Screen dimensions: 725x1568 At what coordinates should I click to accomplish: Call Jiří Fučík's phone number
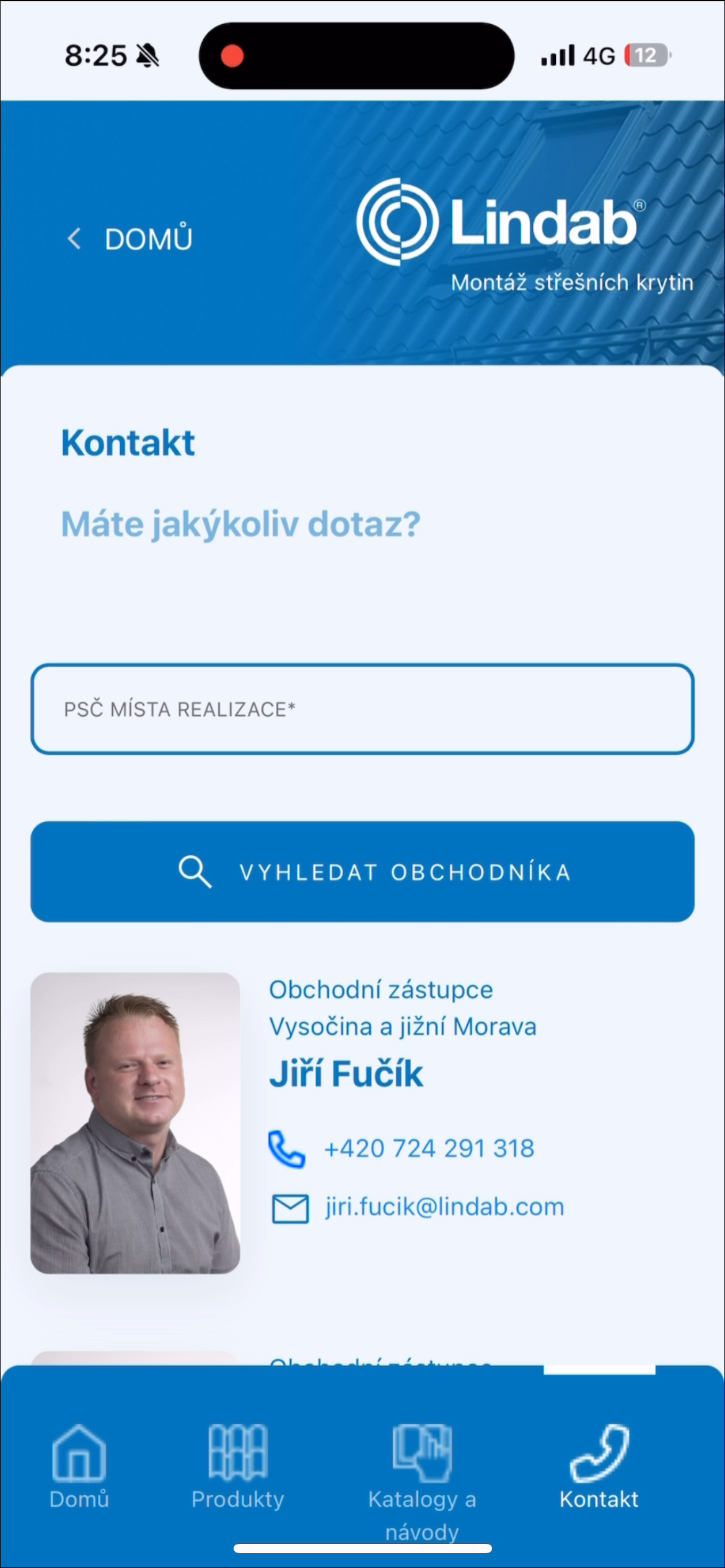[428, 1149]
